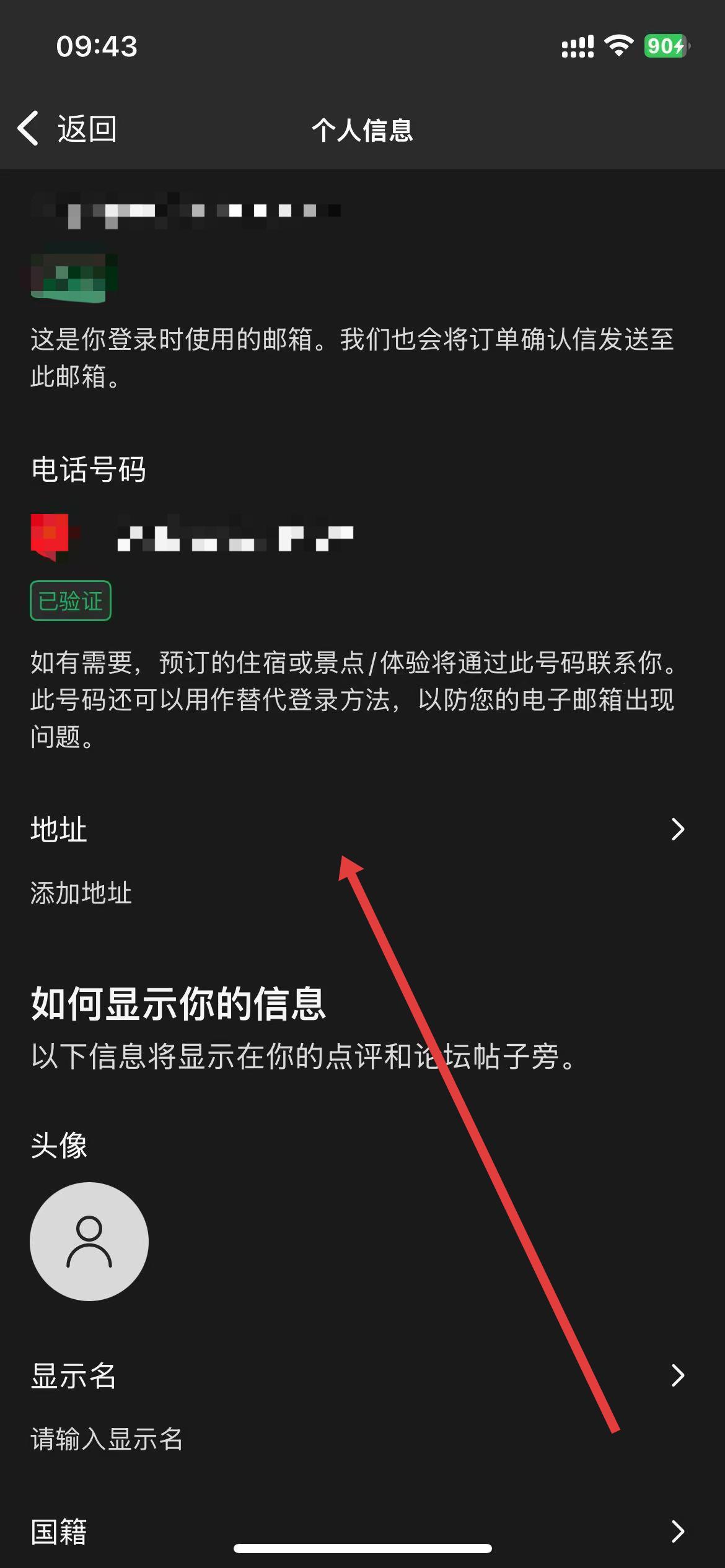The height and width of the screenshot is (1568, 725).
Task: Tap the verified phone number field
Action: (x=235, y=538)
